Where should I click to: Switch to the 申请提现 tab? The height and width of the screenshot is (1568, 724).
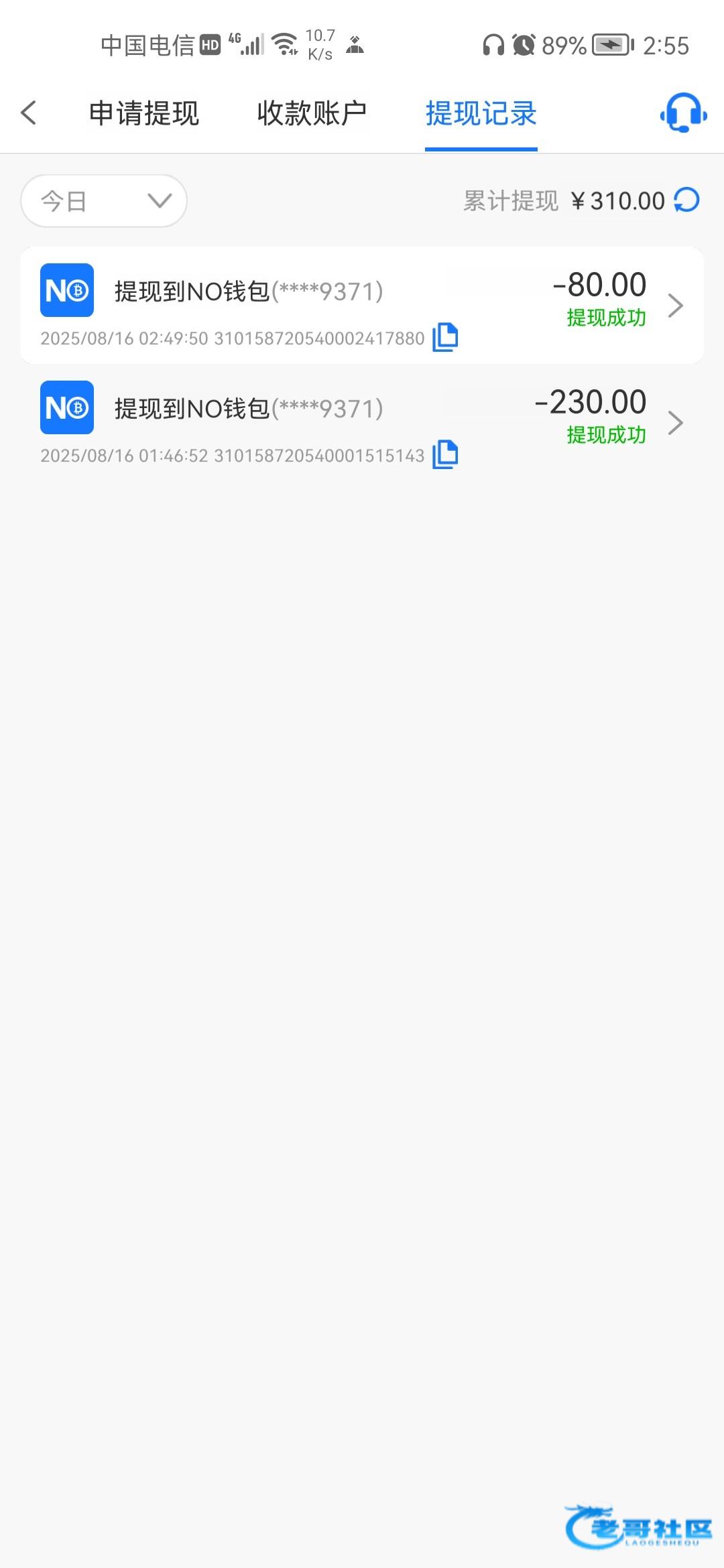[x=144, y=113]
